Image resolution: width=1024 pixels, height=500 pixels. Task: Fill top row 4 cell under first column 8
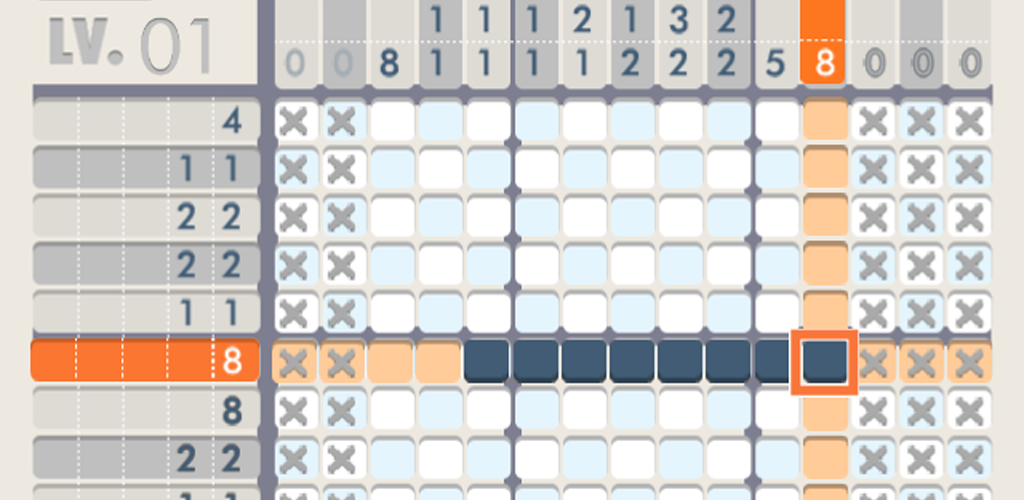coord(390,122)
